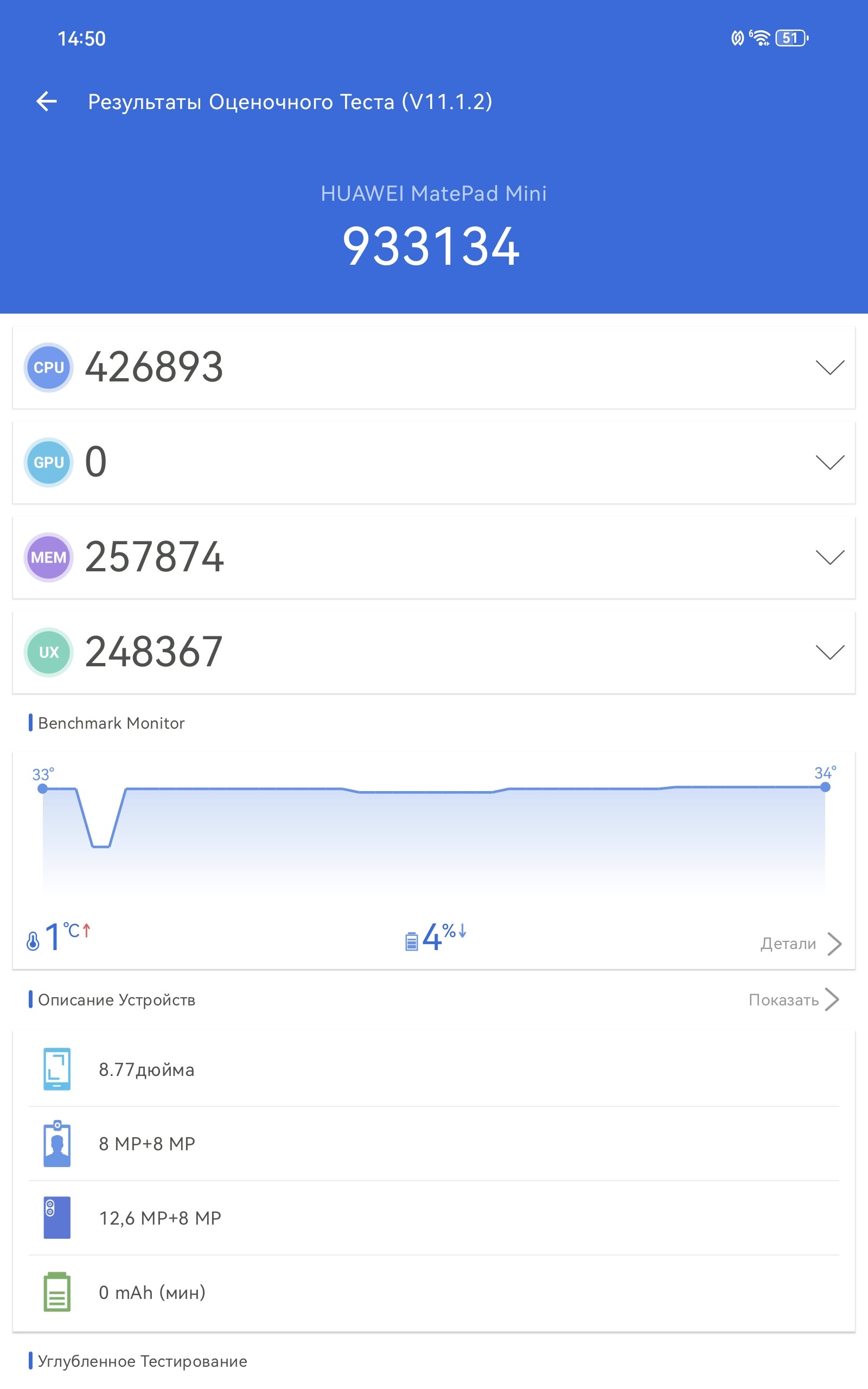868x1389 pixels.
Task: Go back using the top-left arrow
Action: click(47, 101)
